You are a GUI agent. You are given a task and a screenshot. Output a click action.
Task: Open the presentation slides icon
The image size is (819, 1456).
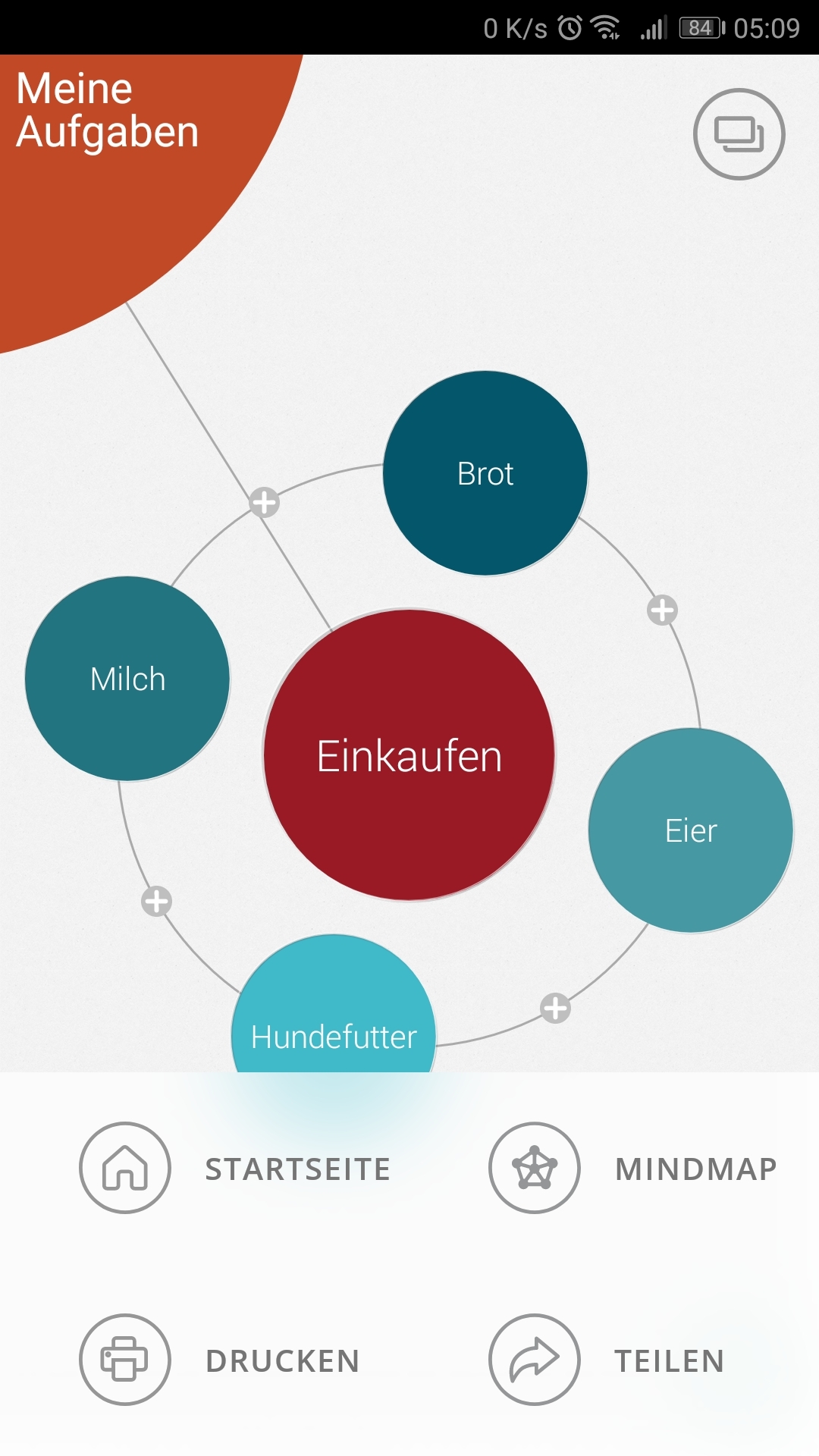click(x=739, y=134)
